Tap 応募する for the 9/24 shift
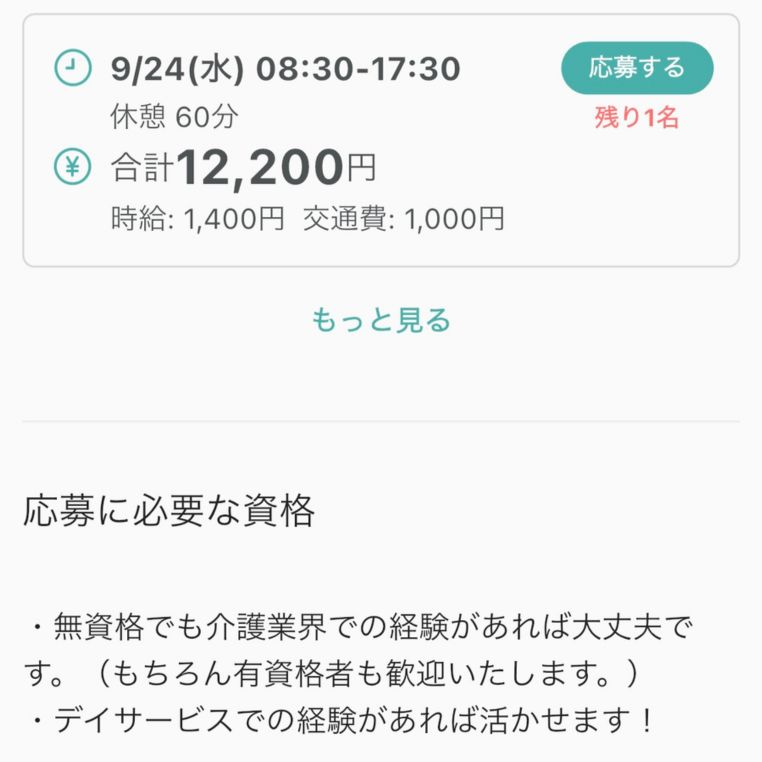This screenshot has width=762, height=762. click(x=637, y=68)
